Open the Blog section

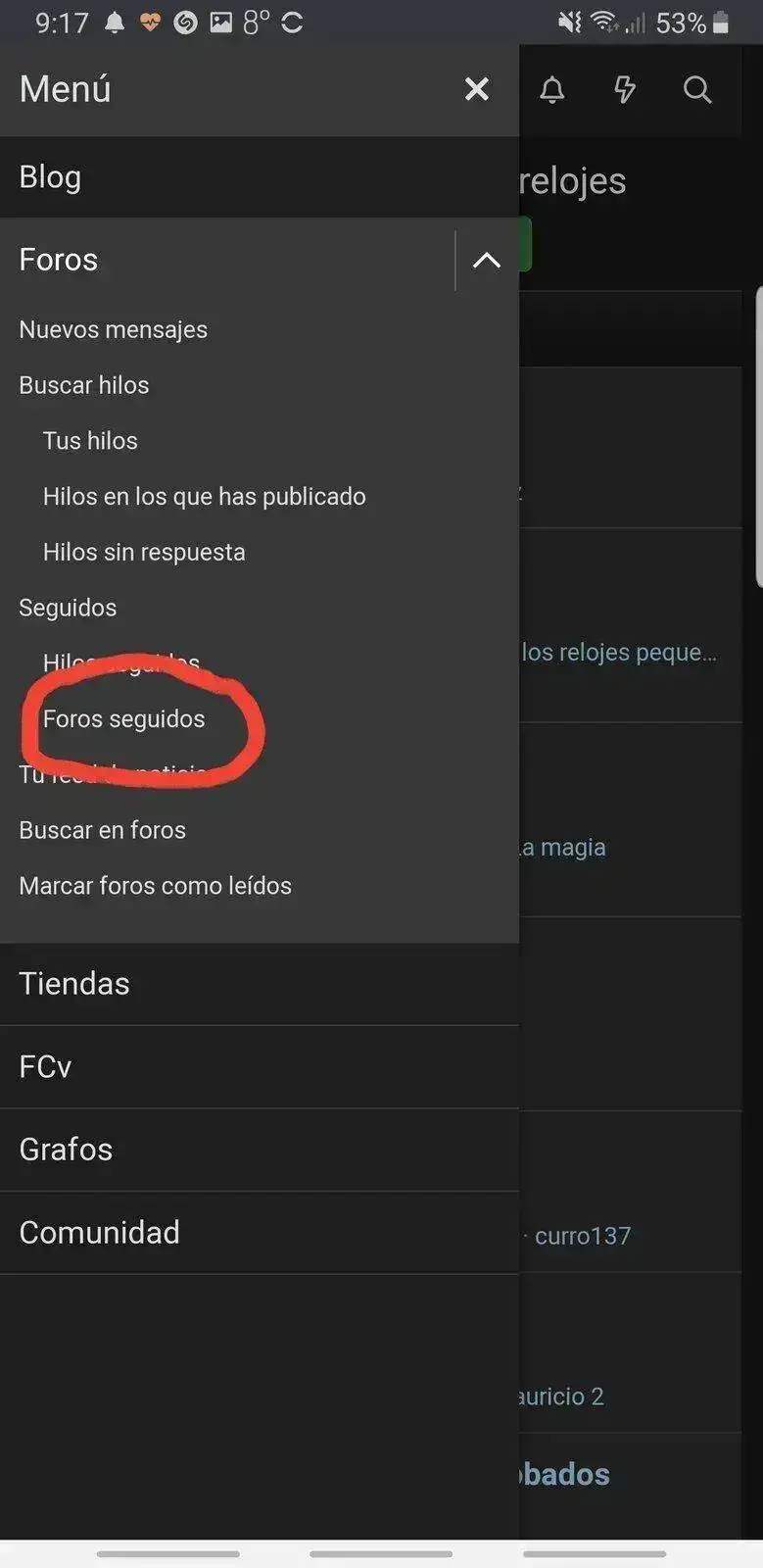(x=51, y=177)
